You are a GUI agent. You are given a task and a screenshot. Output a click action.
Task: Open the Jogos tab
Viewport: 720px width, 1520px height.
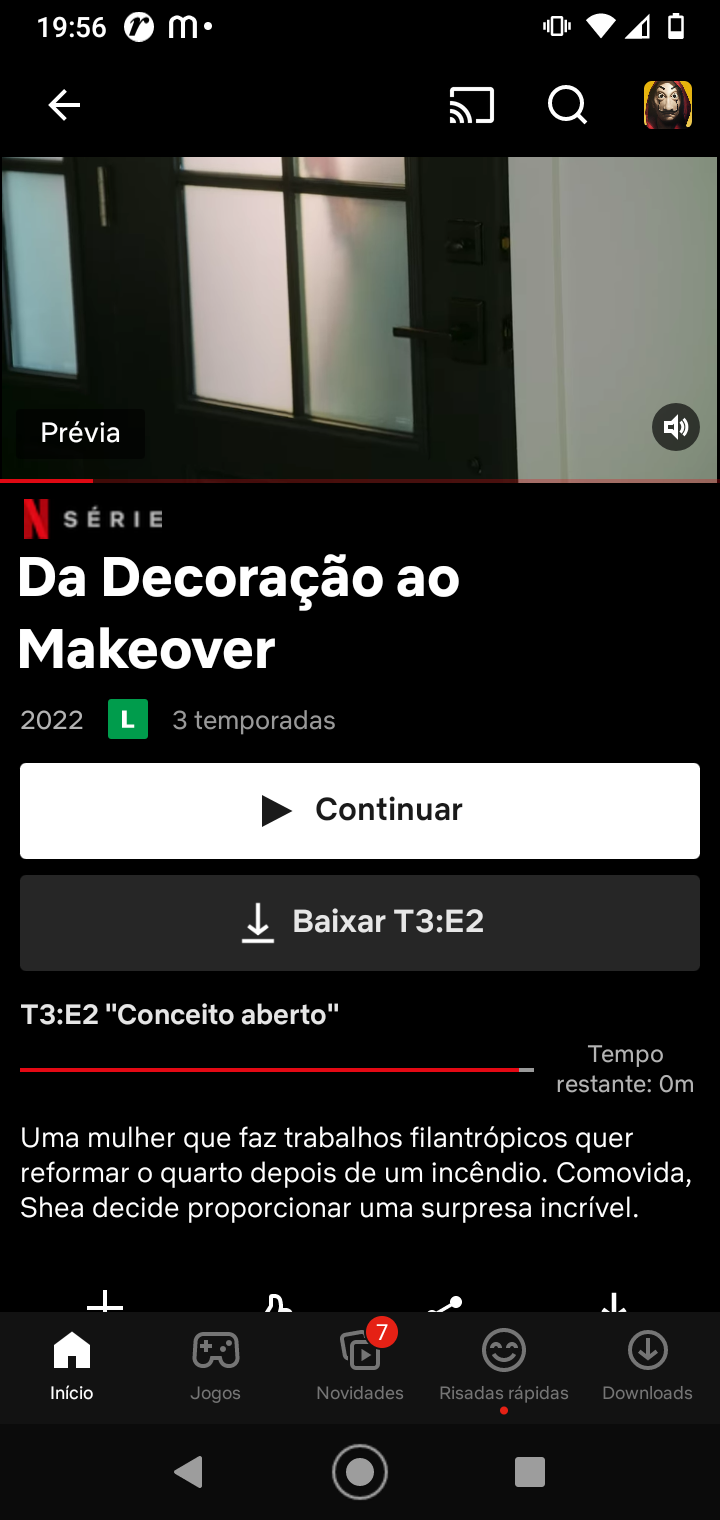[215, 1366]
